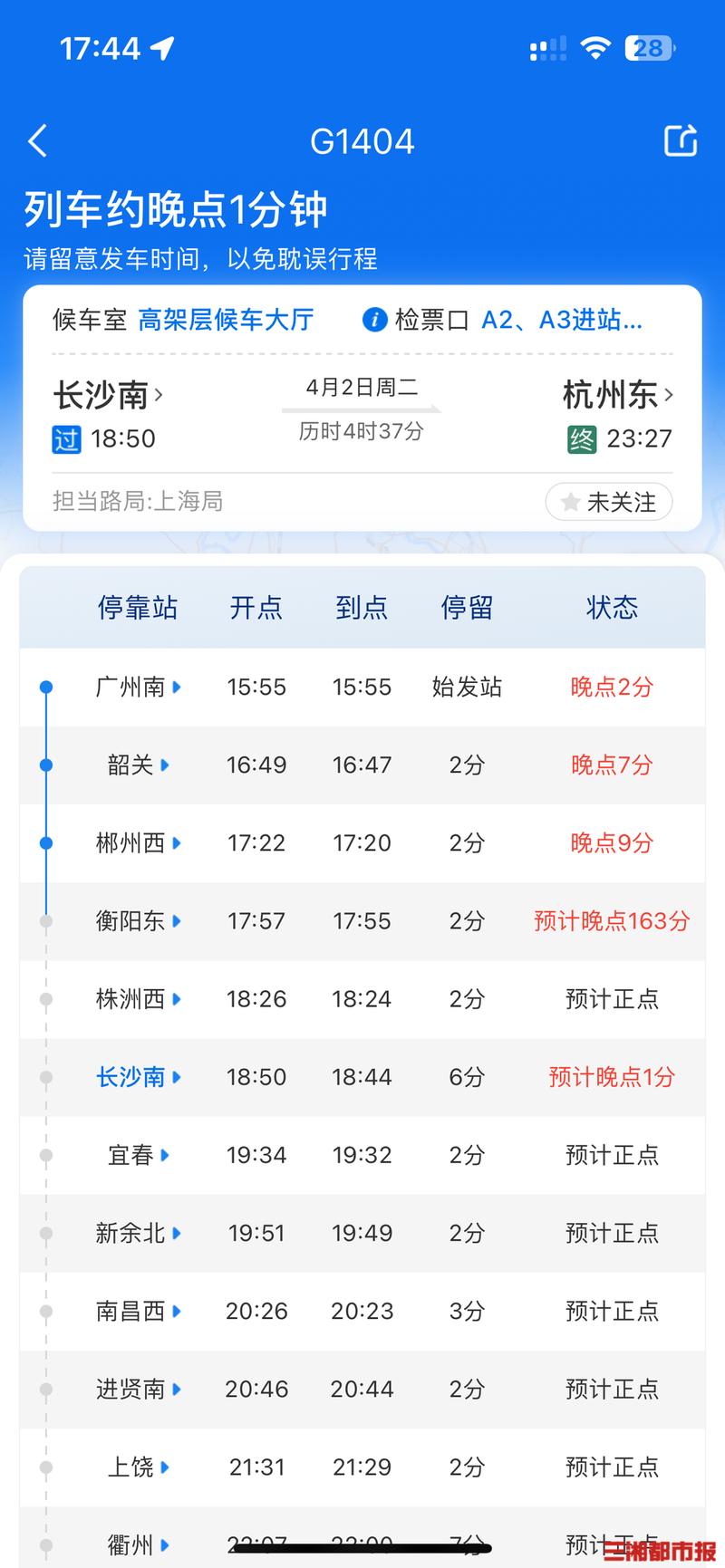
Task: Select the 状态 column header
Action: pyautogui.click(x=613, y=608)
